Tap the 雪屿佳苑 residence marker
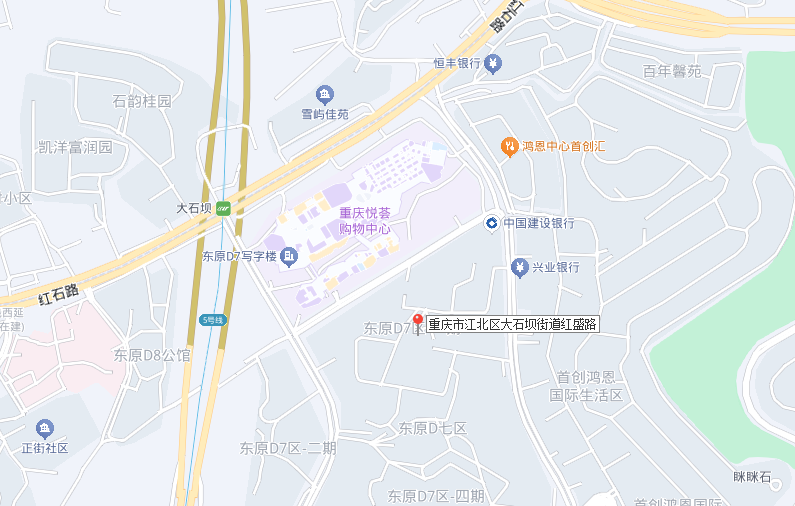 click(325, 95)
